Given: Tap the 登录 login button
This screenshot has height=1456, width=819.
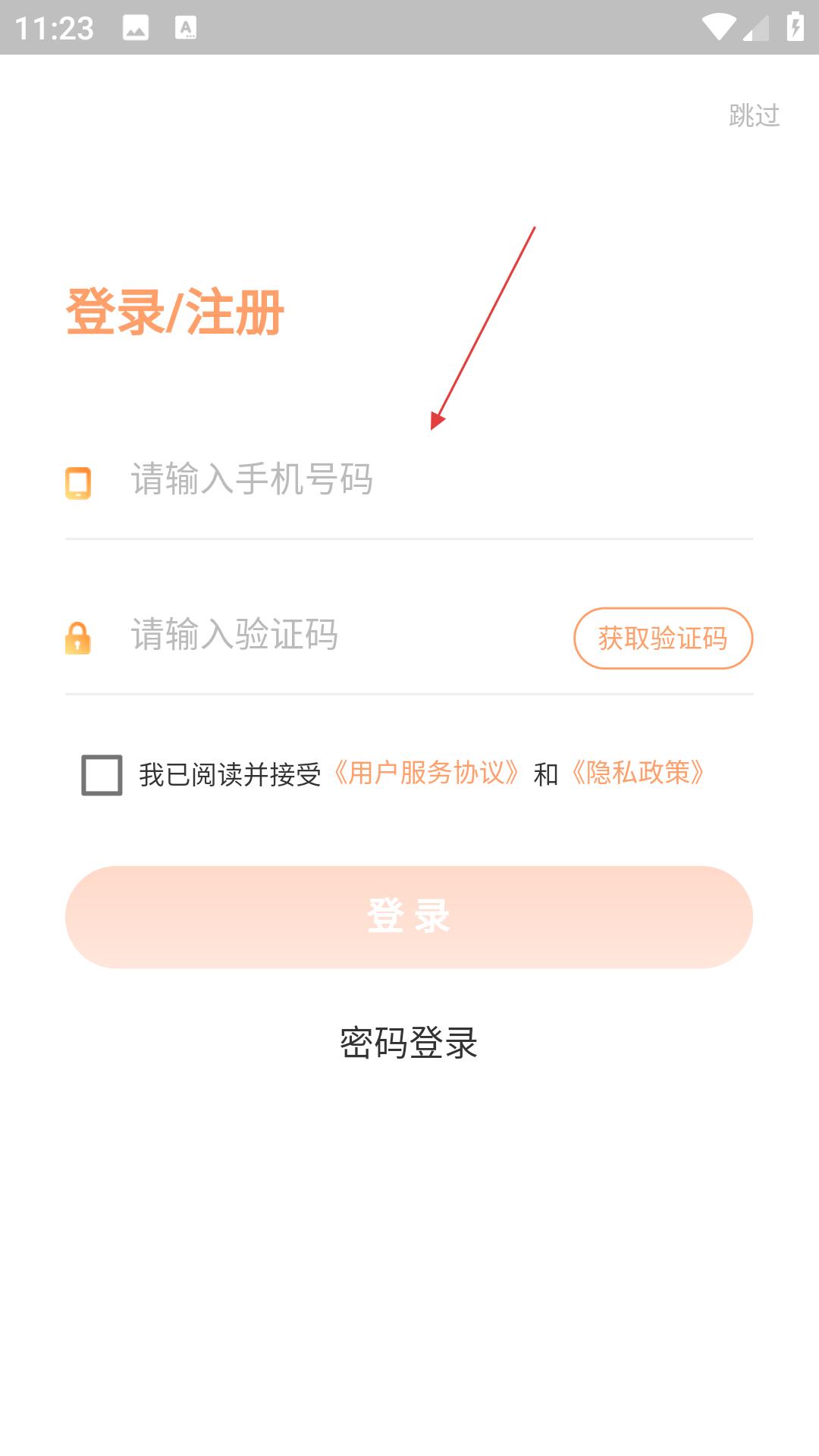Looking at the screenshot, I should tap(409, 917).
